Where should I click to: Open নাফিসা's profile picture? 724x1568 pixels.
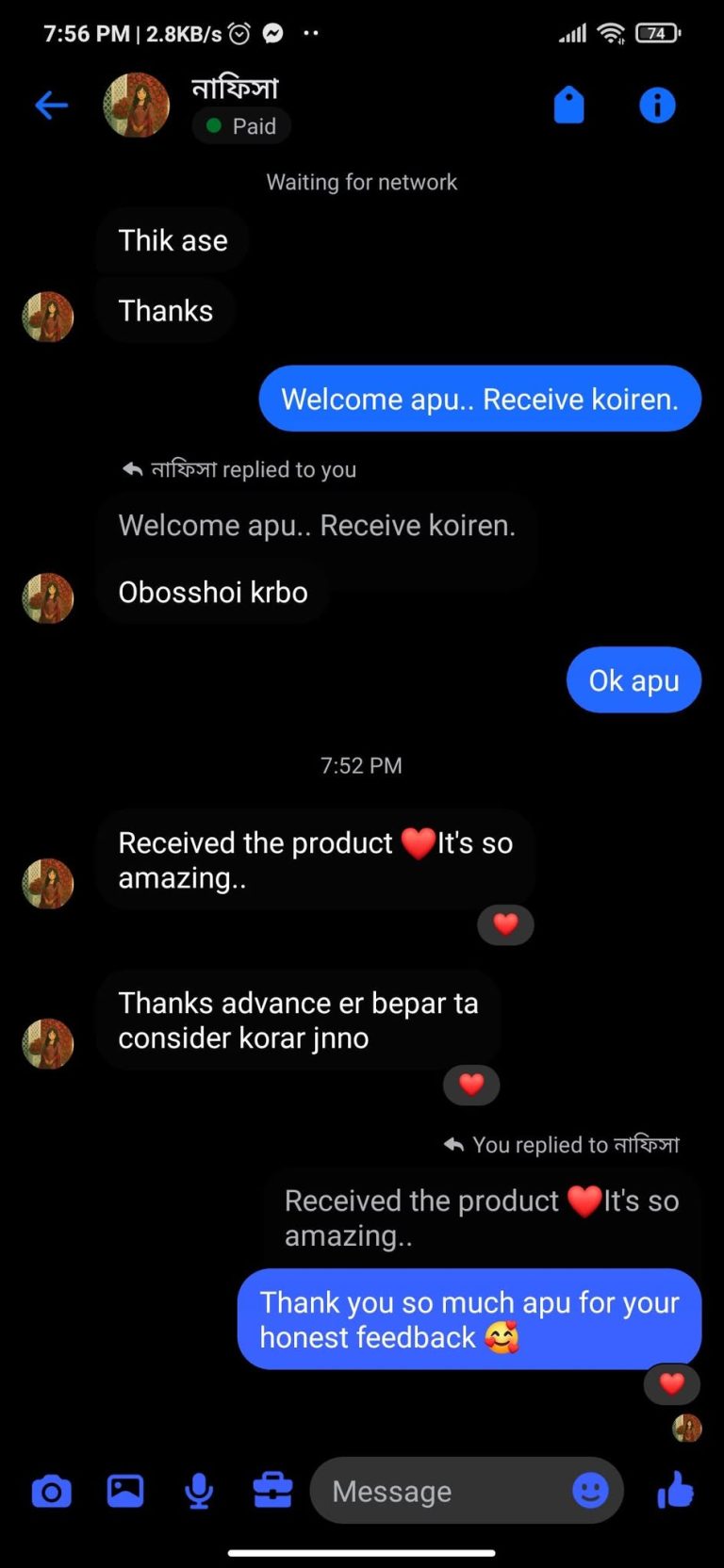136,105
